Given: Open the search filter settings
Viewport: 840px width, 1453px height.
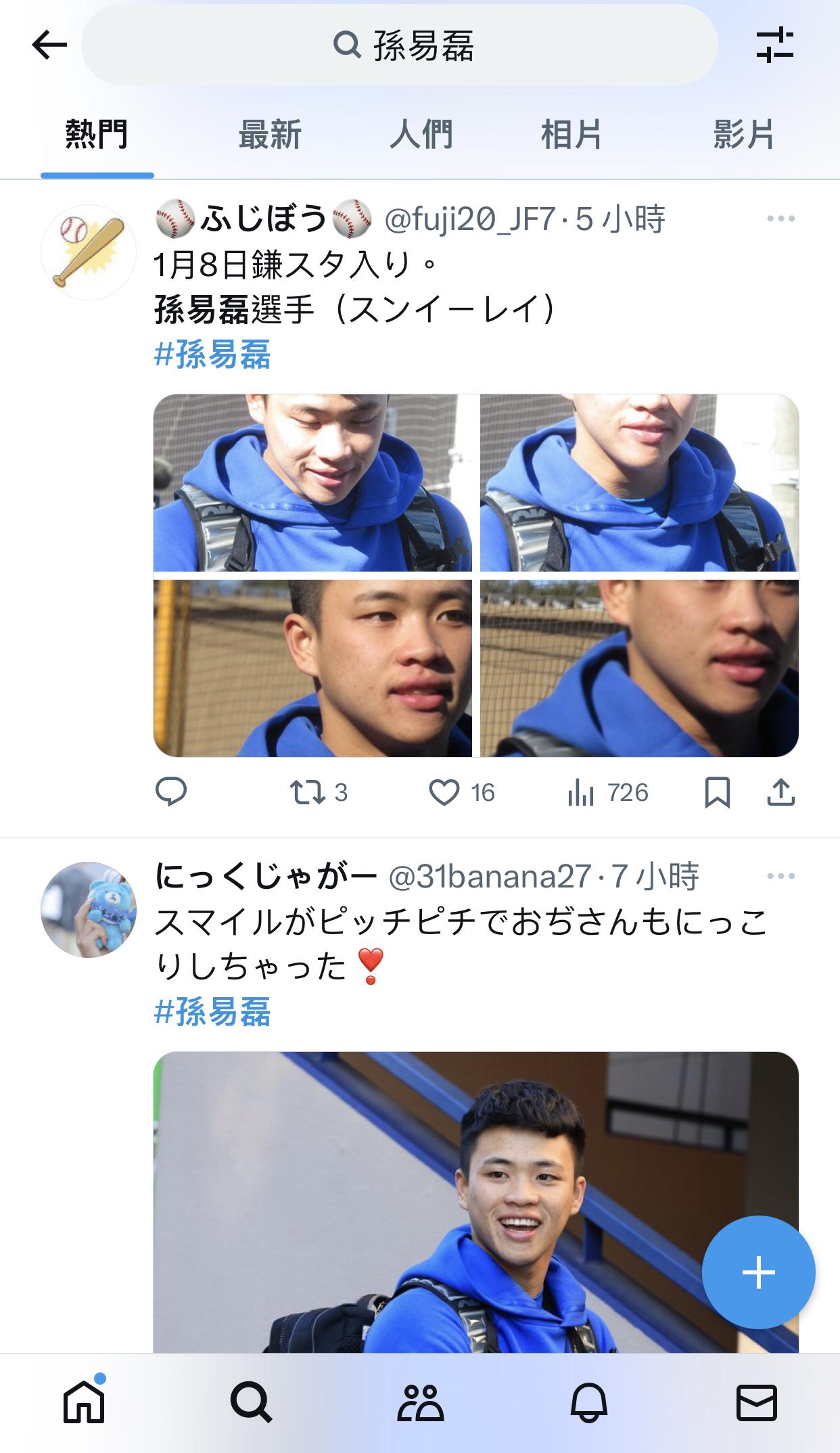Looking at the screenshot, I should coord(774,45).
